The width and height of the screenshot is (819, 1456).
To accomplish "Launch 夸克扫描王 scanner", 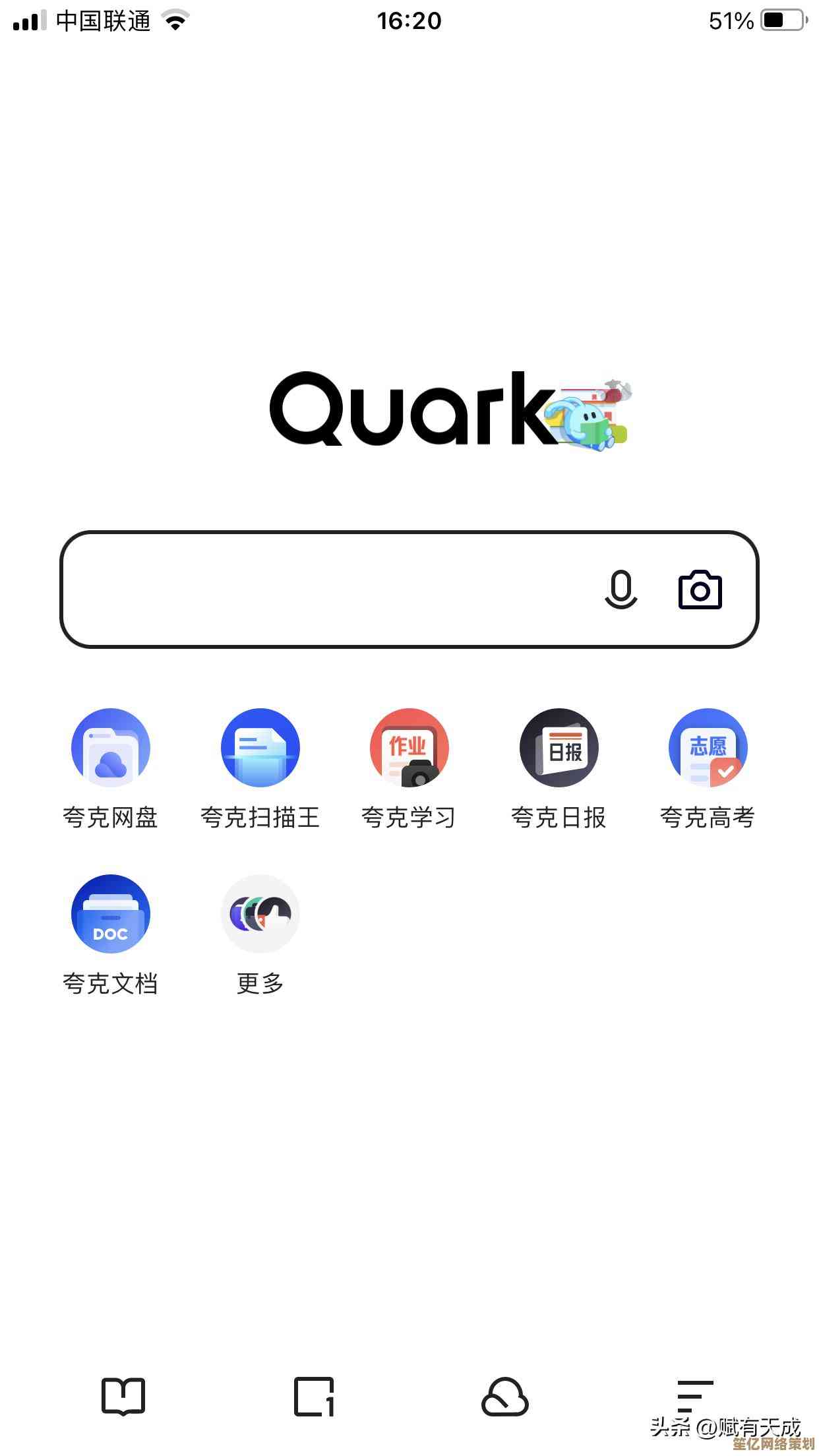I will (x=260, y=748).
